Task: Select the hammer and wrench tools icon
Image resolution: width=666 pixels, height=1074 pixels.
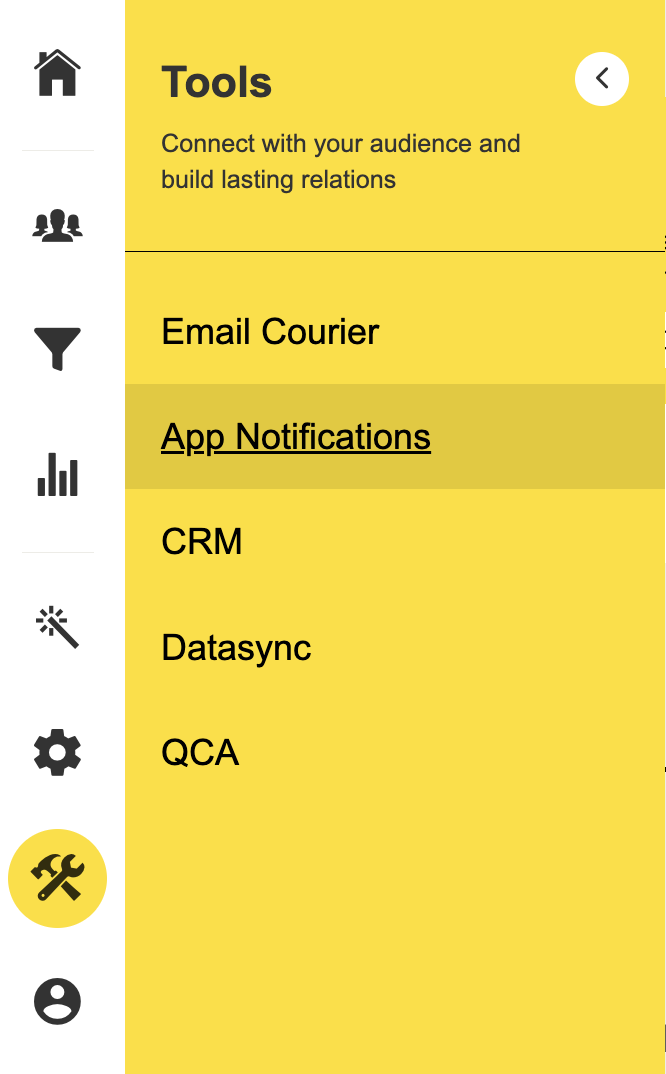Action: click(57, 878)
